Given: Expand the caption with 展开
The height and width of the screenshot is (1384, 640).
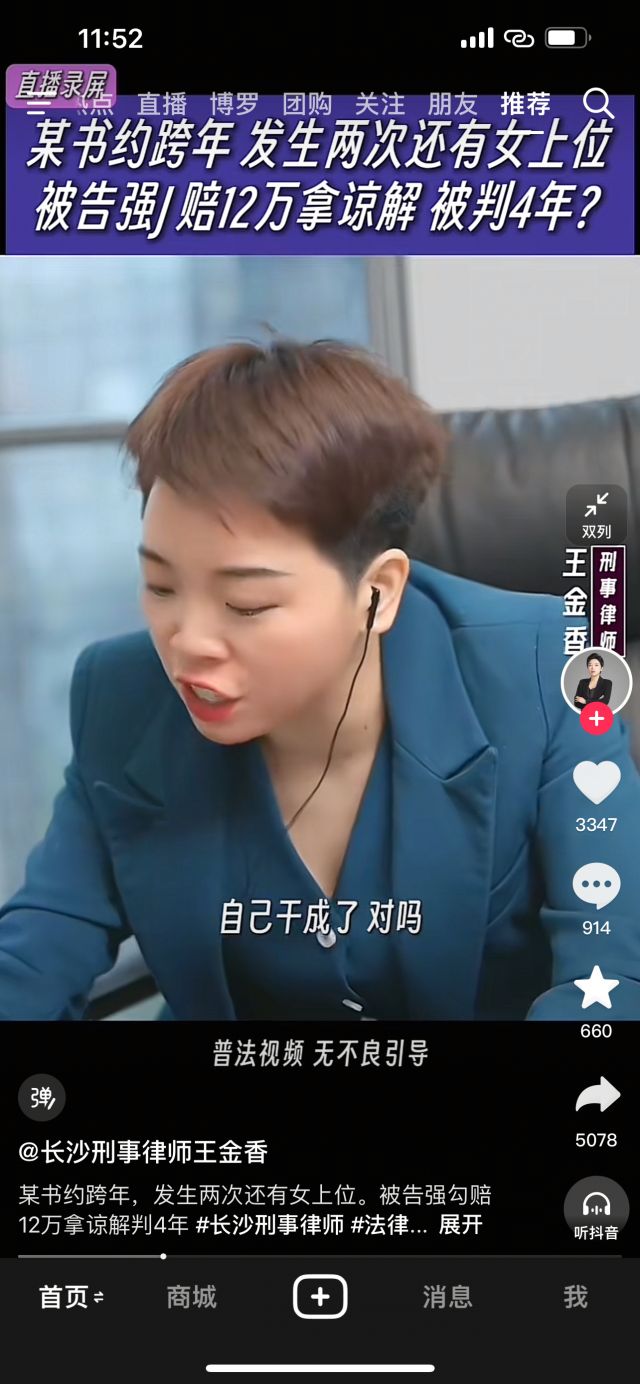Looking at the screenshot, I should pos(461,1224).
